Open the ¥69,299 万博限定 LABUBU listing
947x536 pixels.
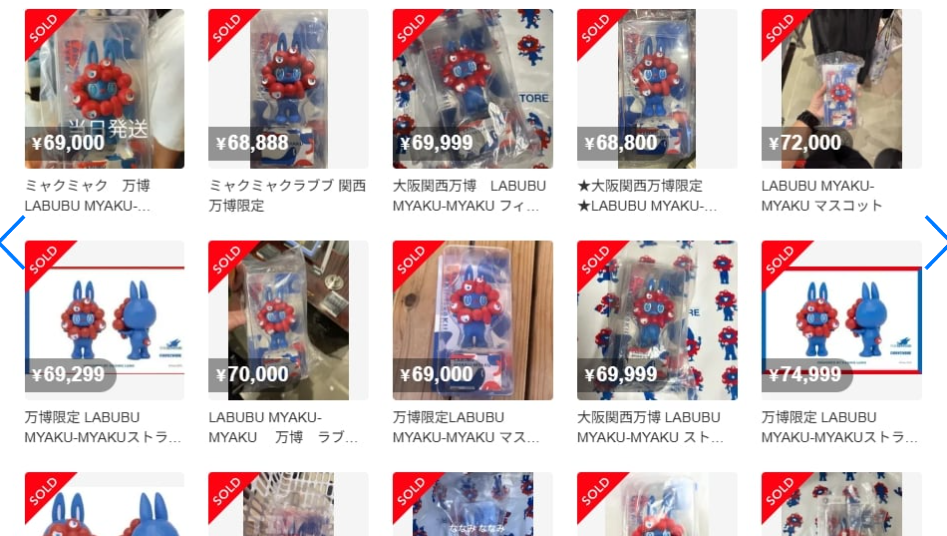(x=104, y=320)
